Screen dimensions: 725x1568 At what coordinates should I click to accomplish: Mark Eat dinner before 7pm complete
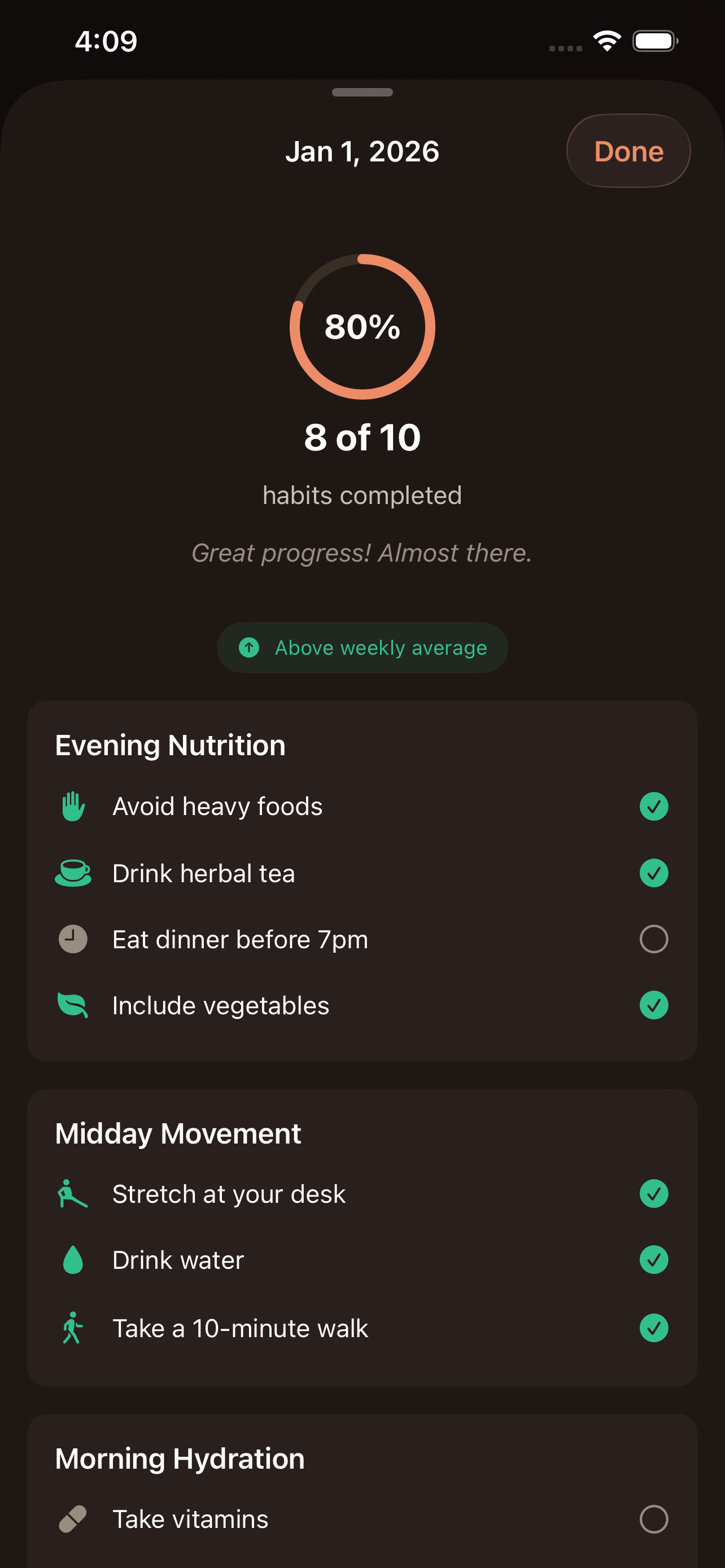pyautogui.click(x=654, y=939)
